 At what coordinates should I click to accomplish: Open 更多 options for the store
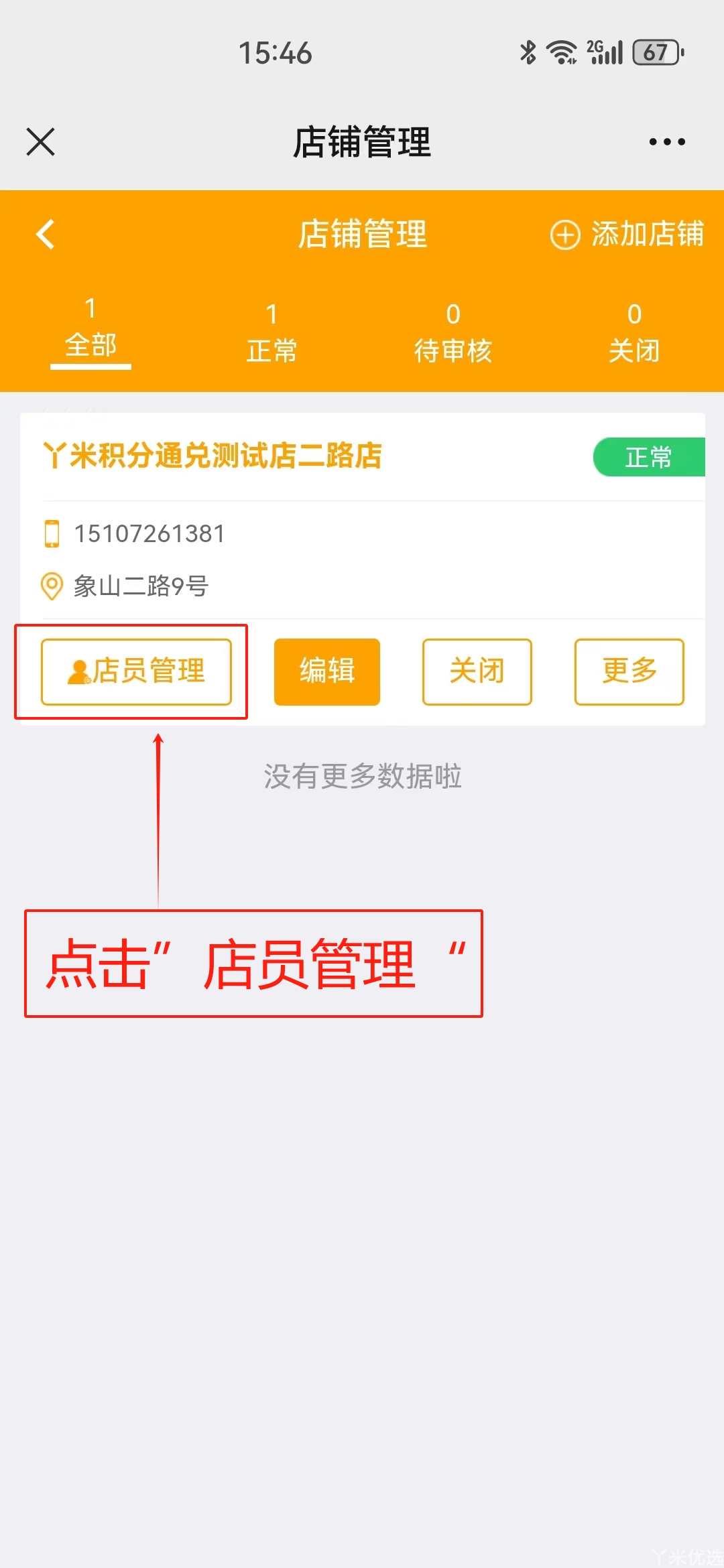coord(629,671)
